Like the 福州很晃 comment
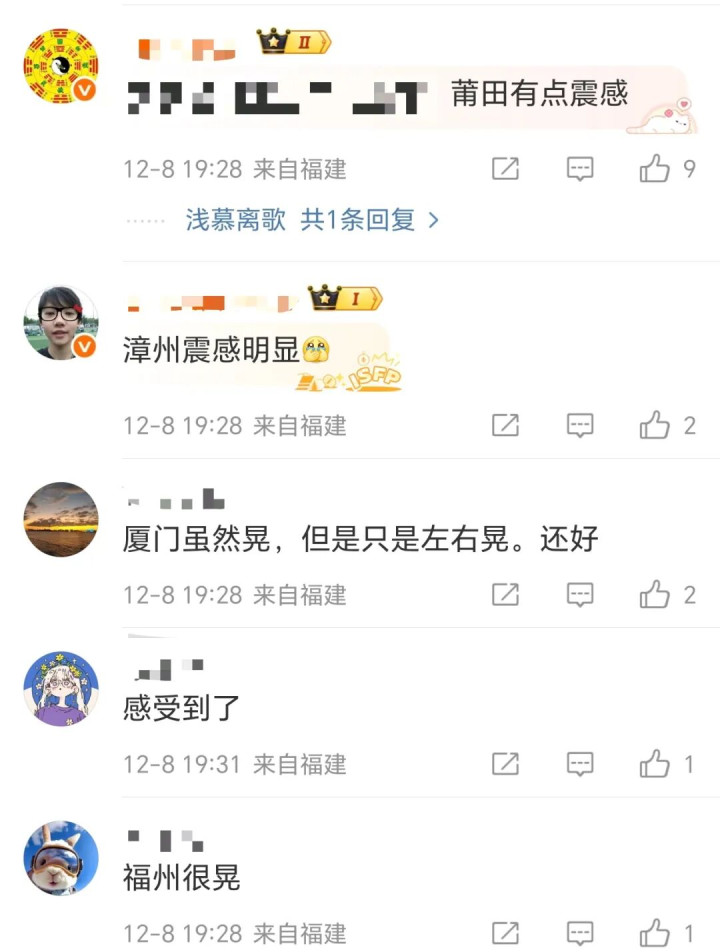 [654, 933]
